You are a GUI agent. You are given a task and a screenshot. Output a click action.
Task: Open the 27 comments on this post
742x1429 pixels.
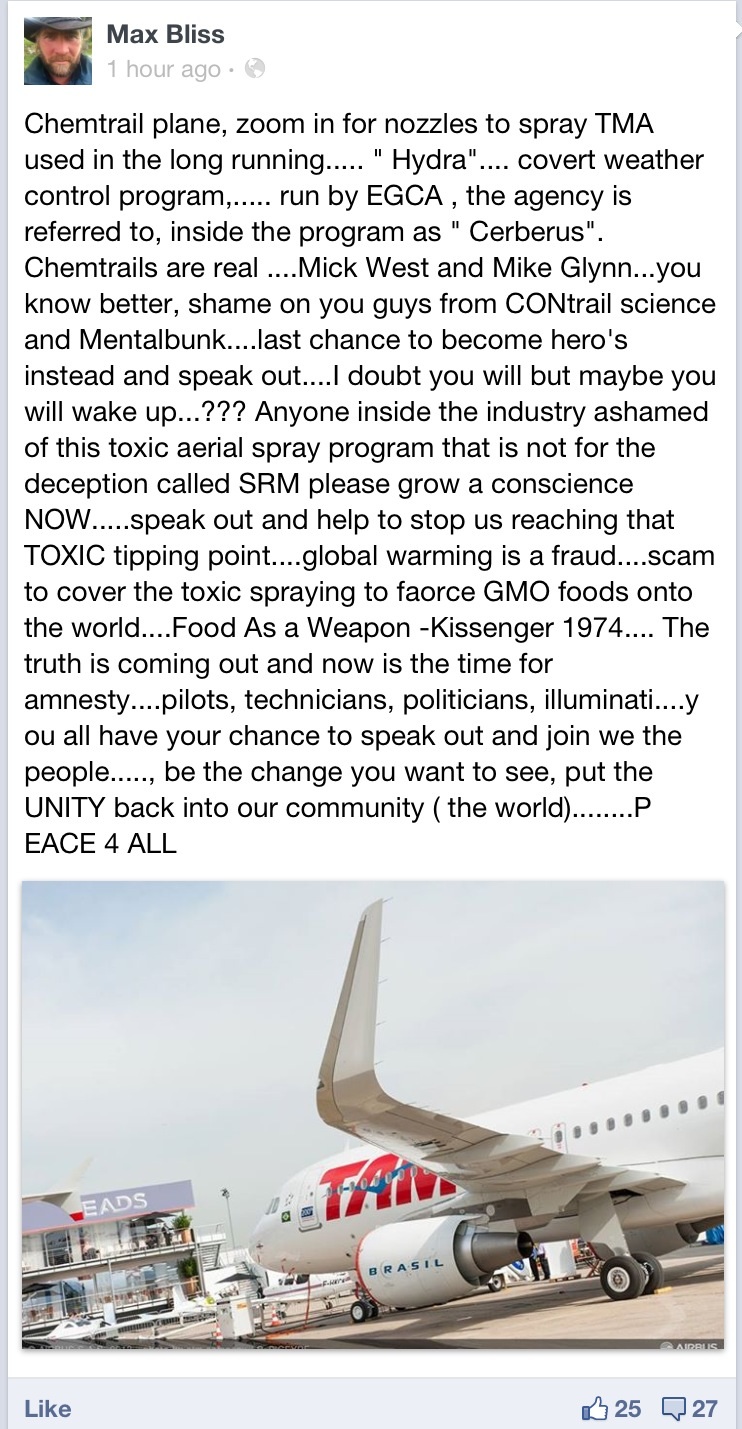(691, 1408)
